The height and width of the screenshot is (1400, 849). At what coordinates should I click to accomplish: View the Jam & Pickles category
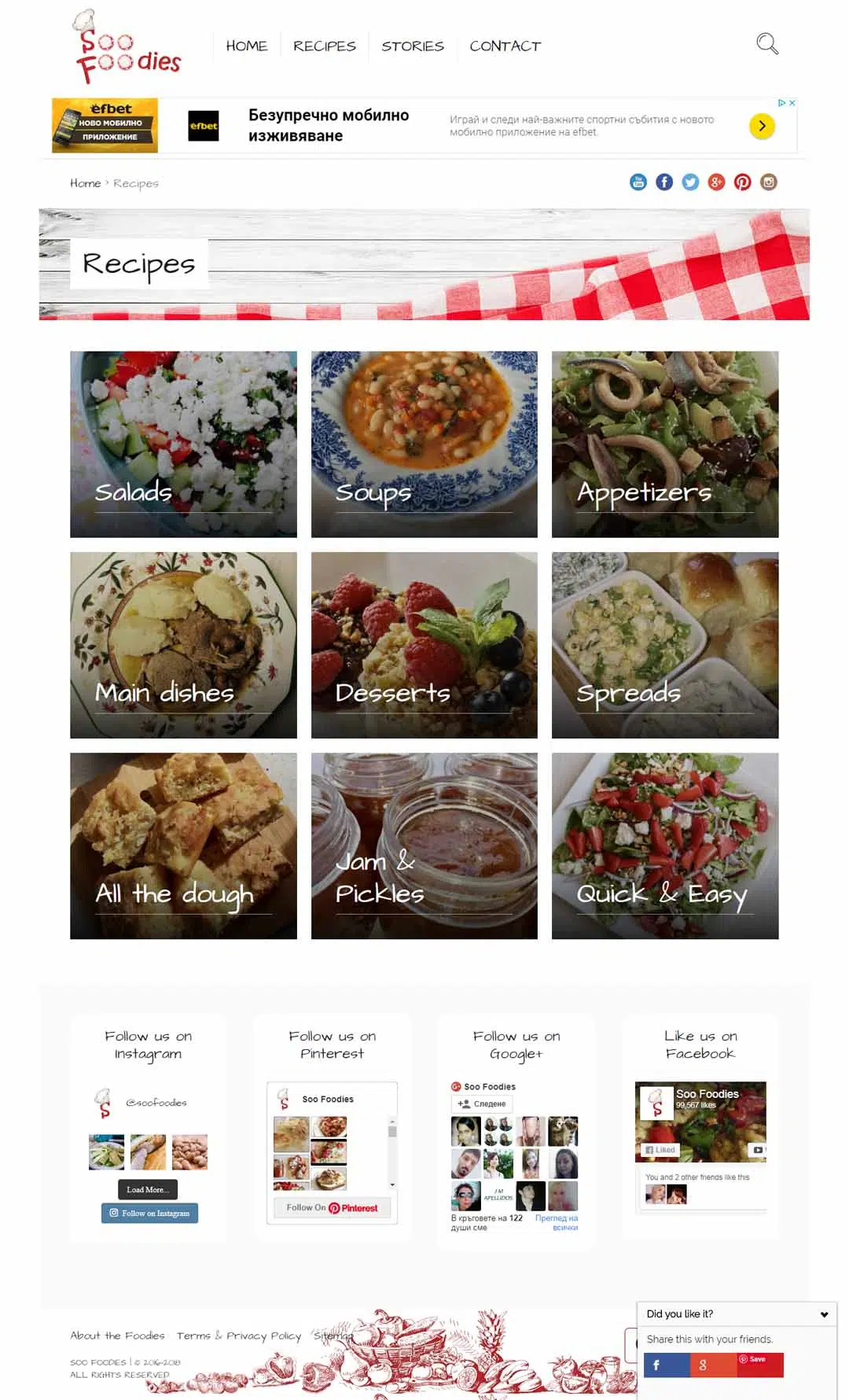click(x=424, y=846)
